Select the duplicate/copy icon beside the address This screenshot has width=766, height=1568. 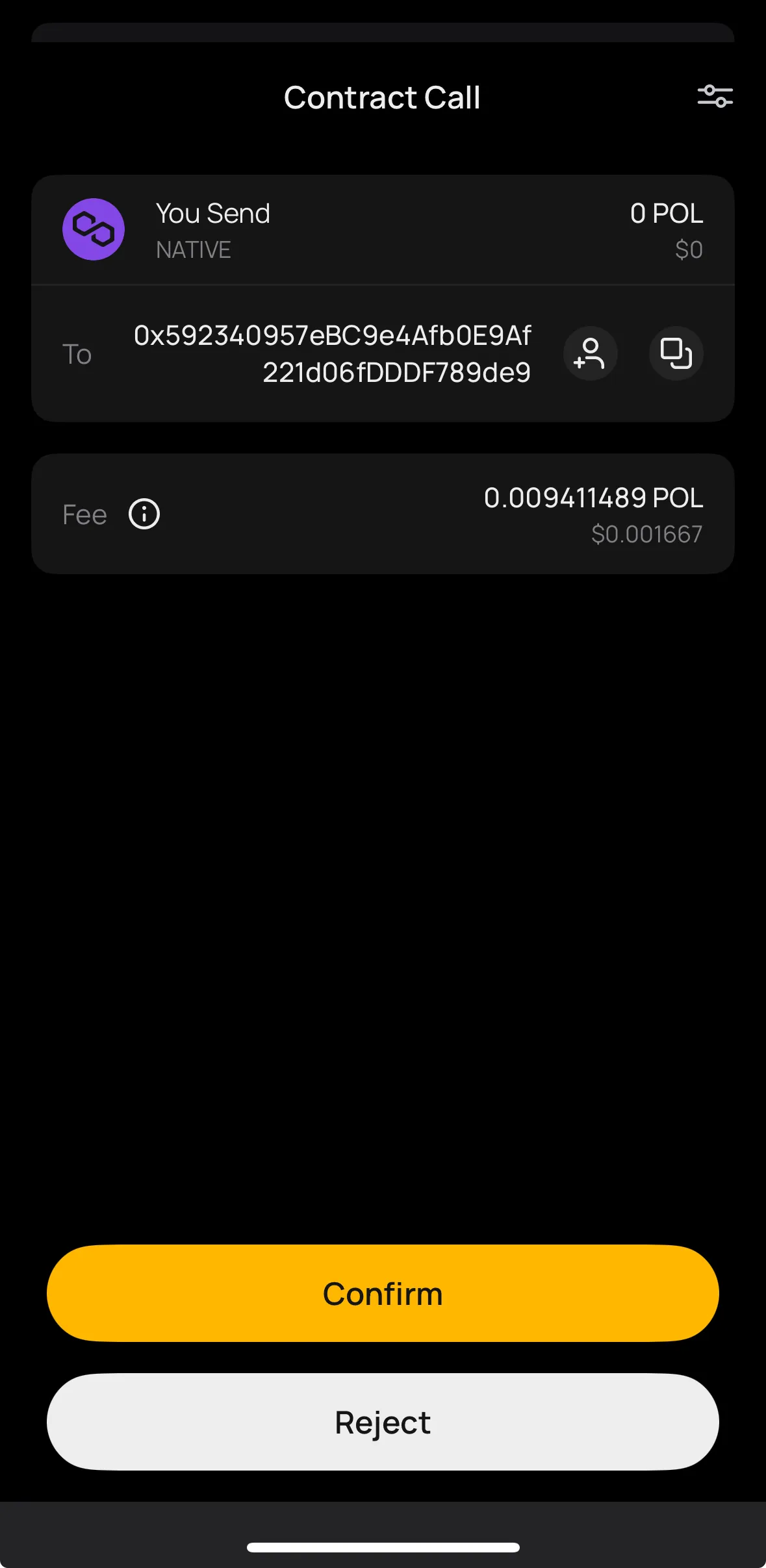tap(676, 354)
